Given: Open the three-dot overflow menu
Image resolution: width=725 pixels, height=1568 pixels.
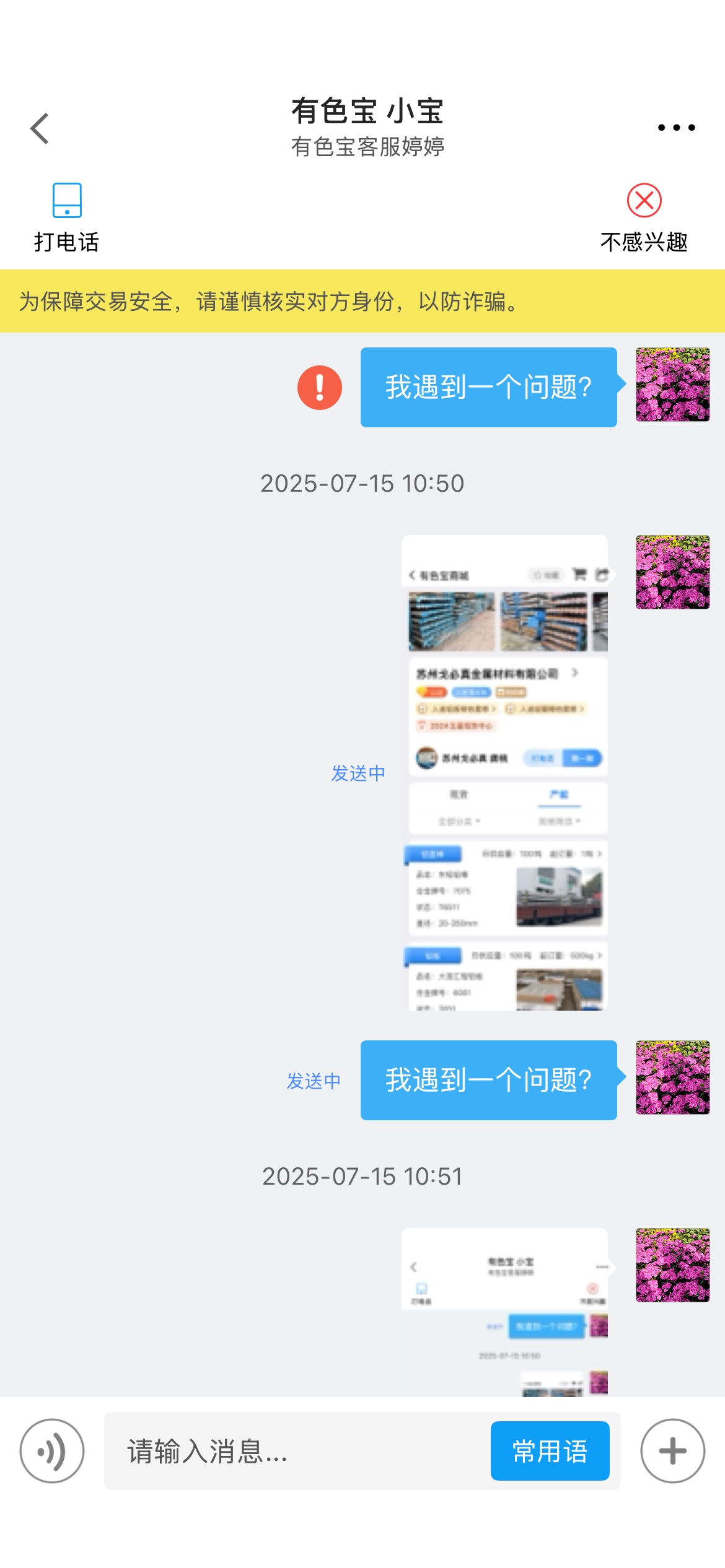Looking at the screenshot, I should [676, 128].
